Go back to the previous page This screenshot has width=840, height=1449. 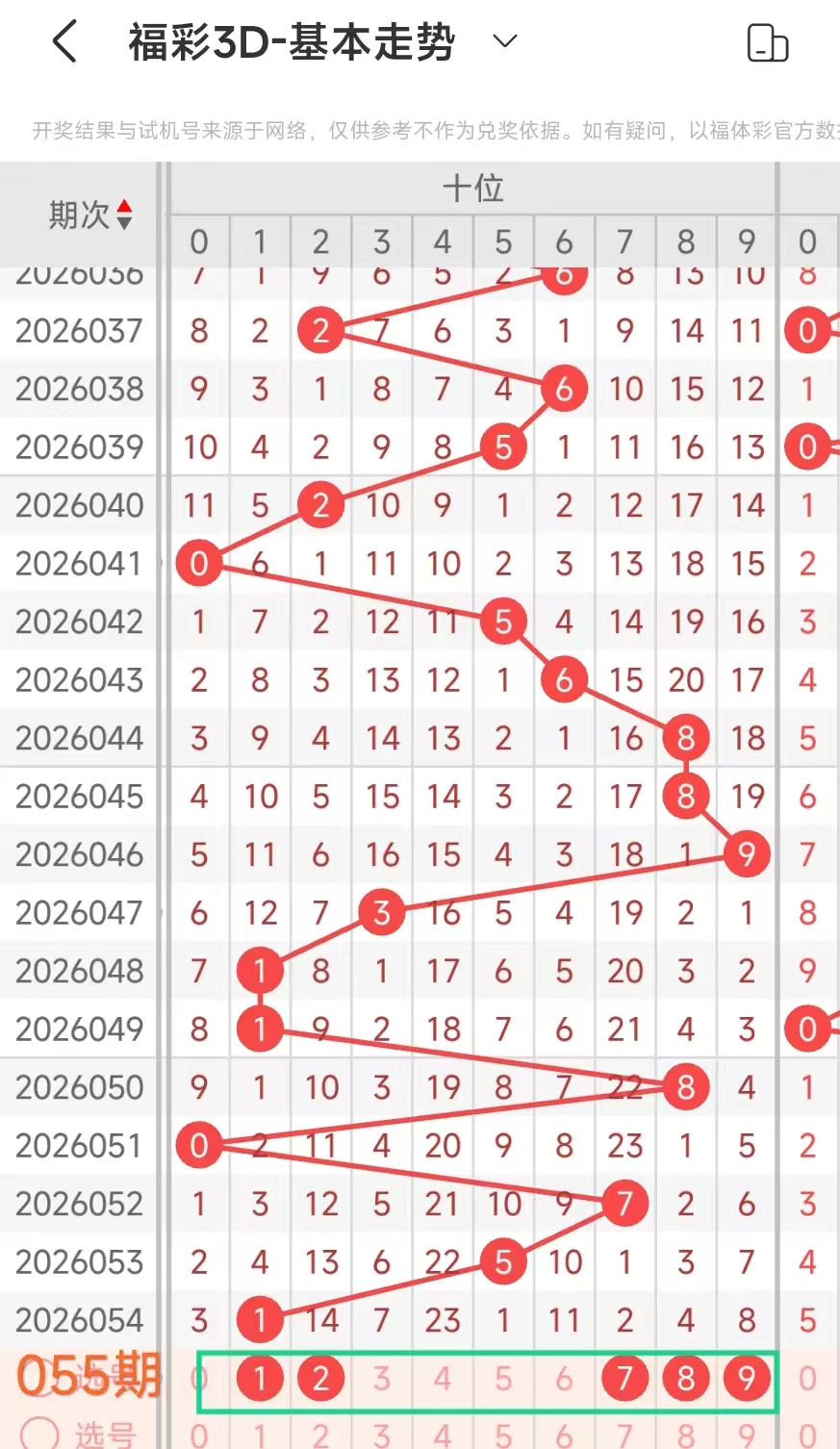pyautogui.click(x=64, y=42)
